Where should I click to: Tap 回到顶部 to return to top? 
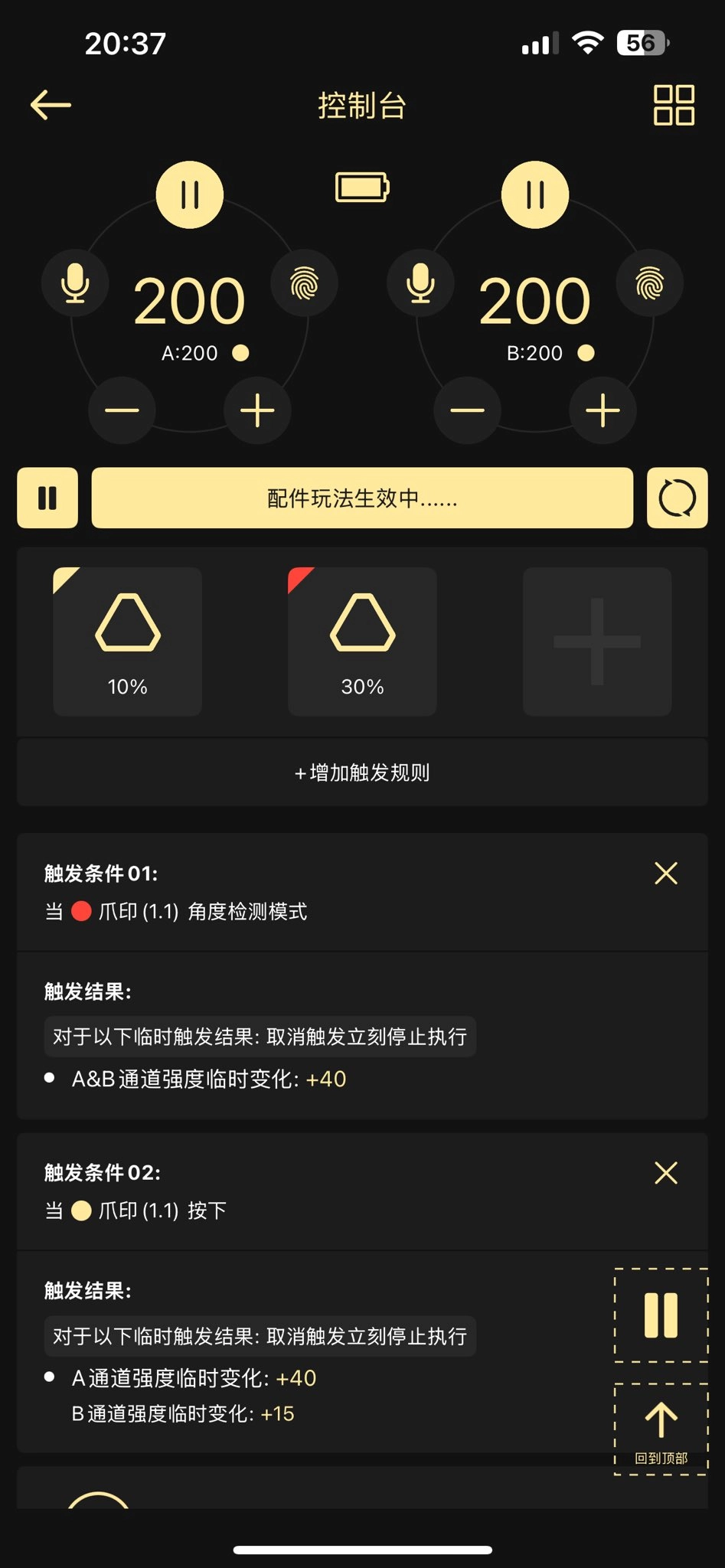[661, 1429]
